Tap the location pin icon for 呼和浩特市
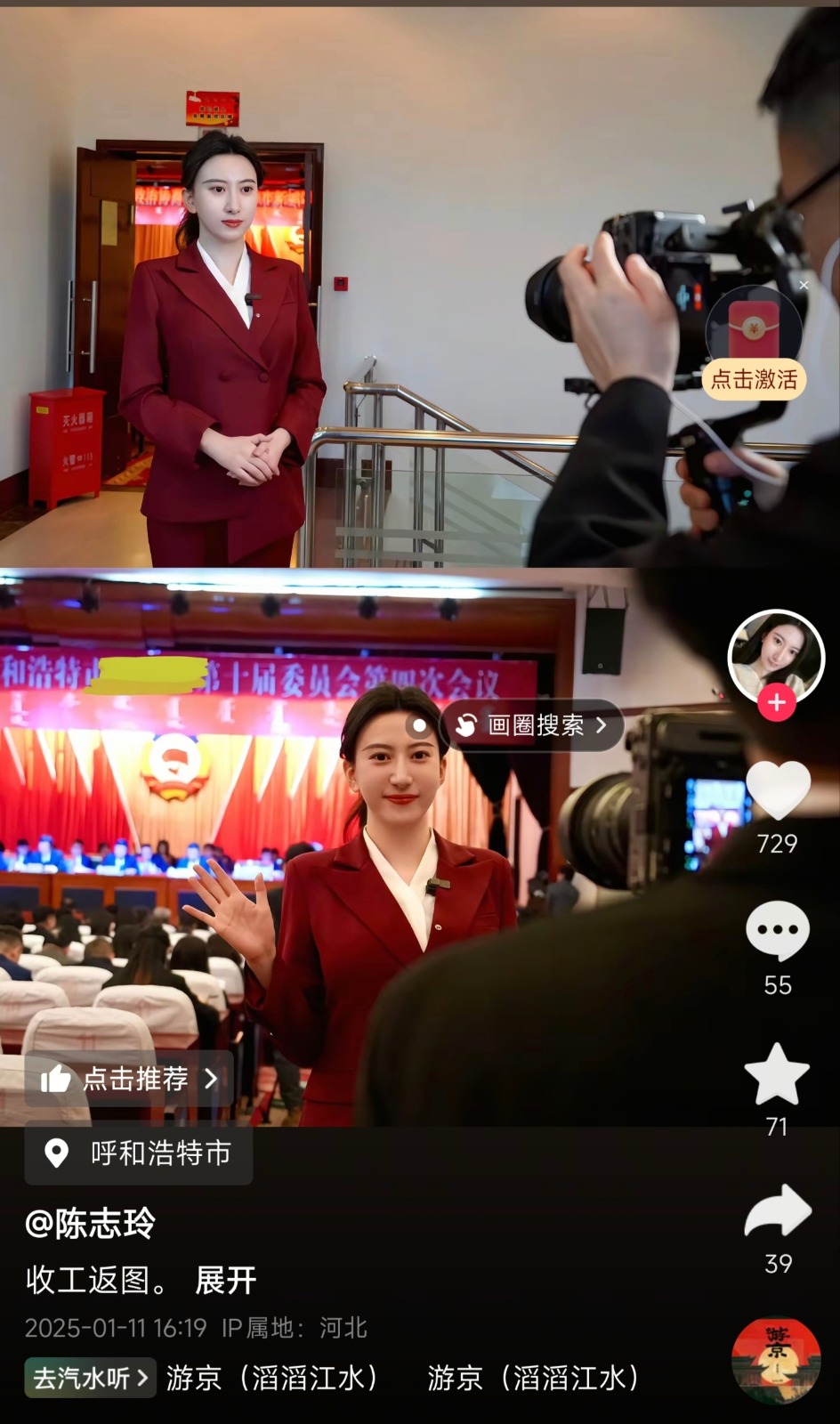The image size is (840, 1424). click(x=56, y=1154)
